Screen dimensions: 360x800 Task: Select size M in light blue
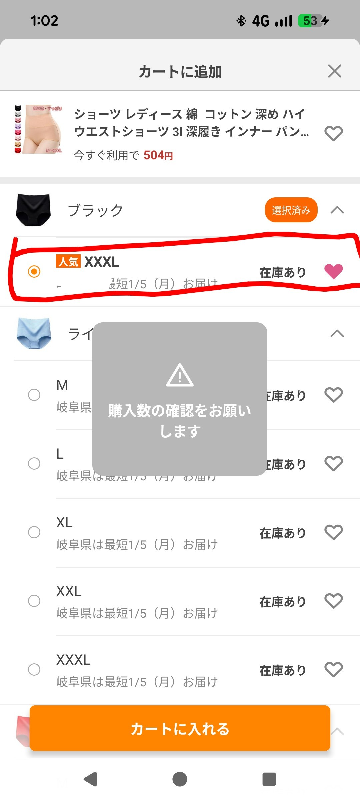34,395
